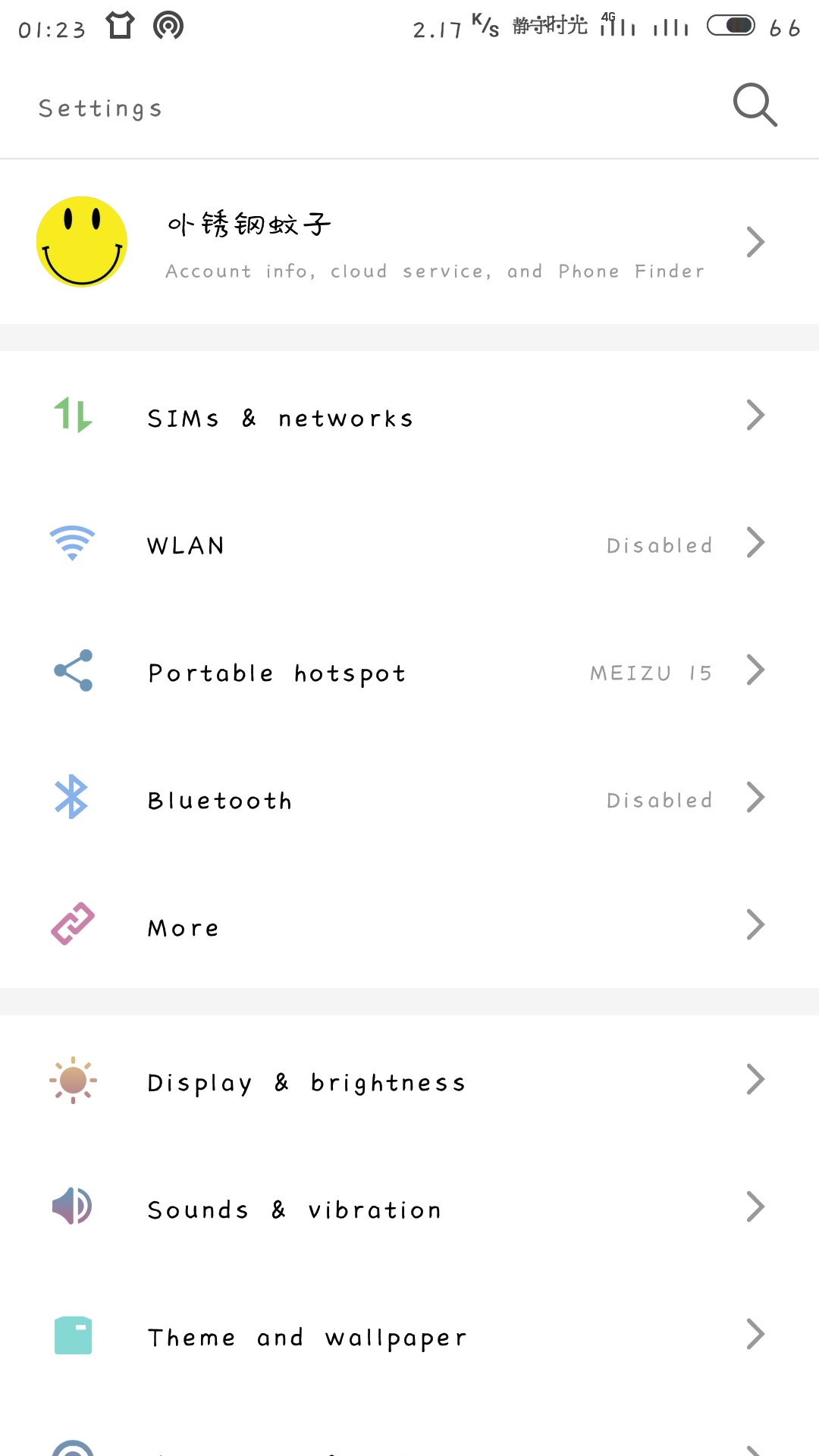819x1456 pixels.
Task: Open Theme and wallpaper
Action: [x=409, y=1335]
